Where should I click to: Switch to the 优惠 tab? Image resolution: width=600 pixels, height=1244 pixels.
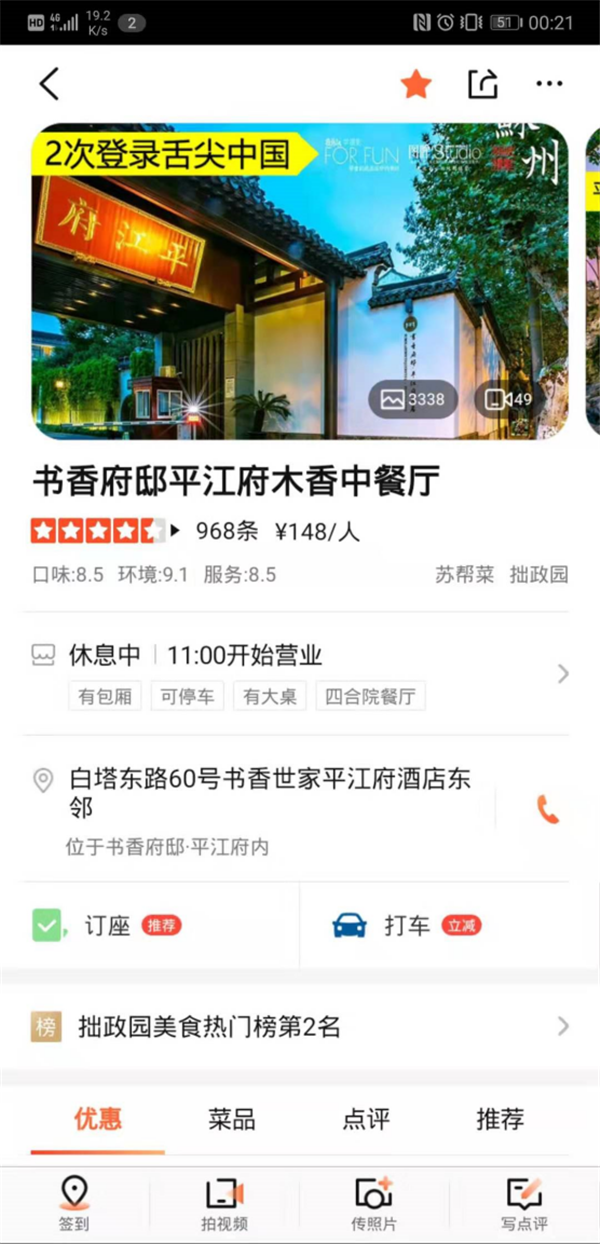[98, 1119]
